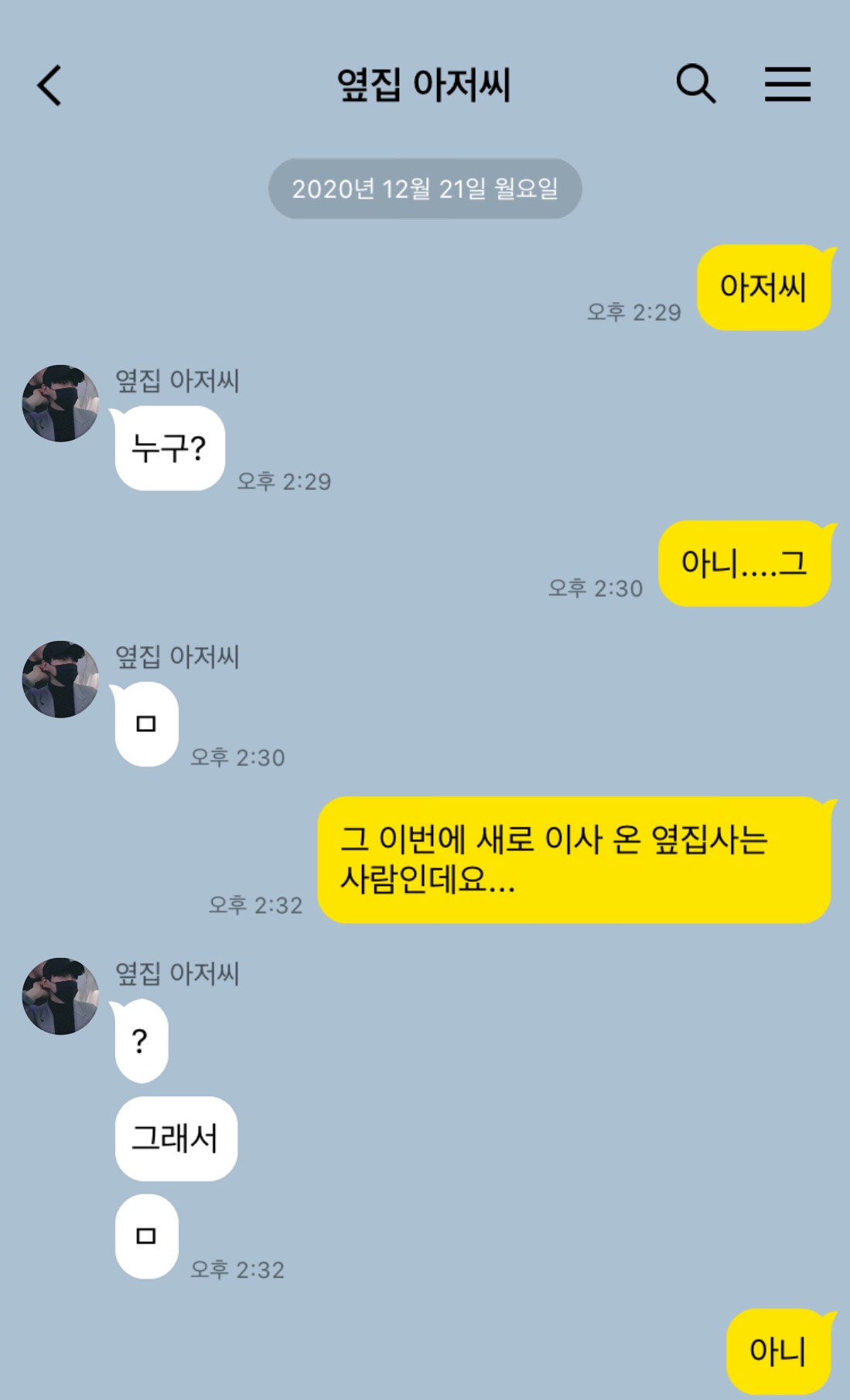Go back to the chat list
This screenshot has height=1400, width=850.
point(49,85)
